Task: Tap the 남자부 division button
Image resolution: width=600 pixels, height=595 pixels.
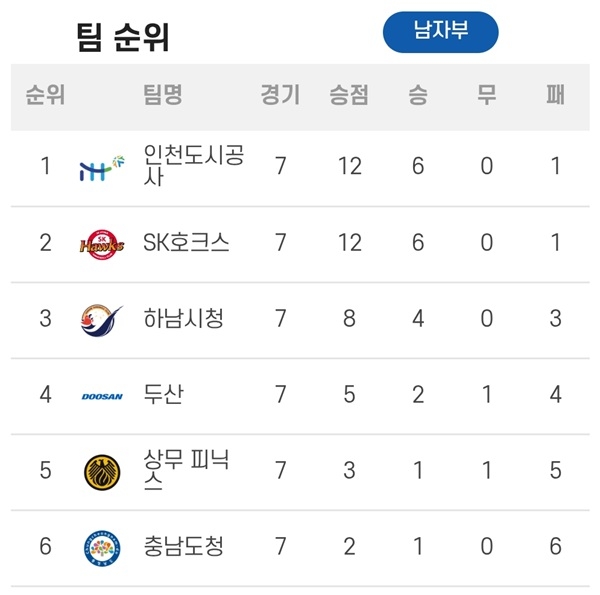Action: click(440, 32)
